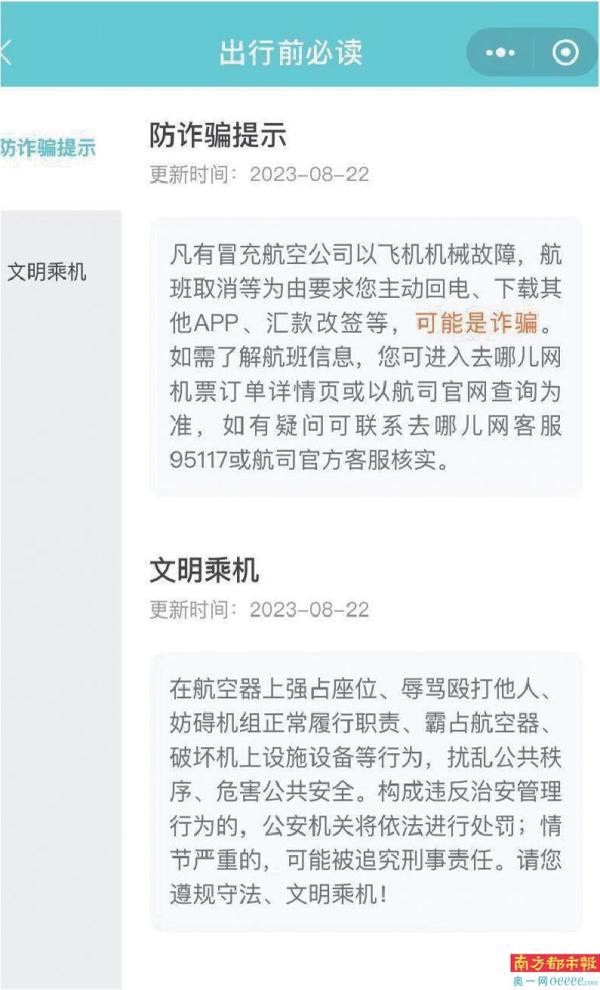The width and height of the screenshot is (600, 990).
Task: Switch to the 防诈骗提示 side tab
Action: [x=48, y=148]
